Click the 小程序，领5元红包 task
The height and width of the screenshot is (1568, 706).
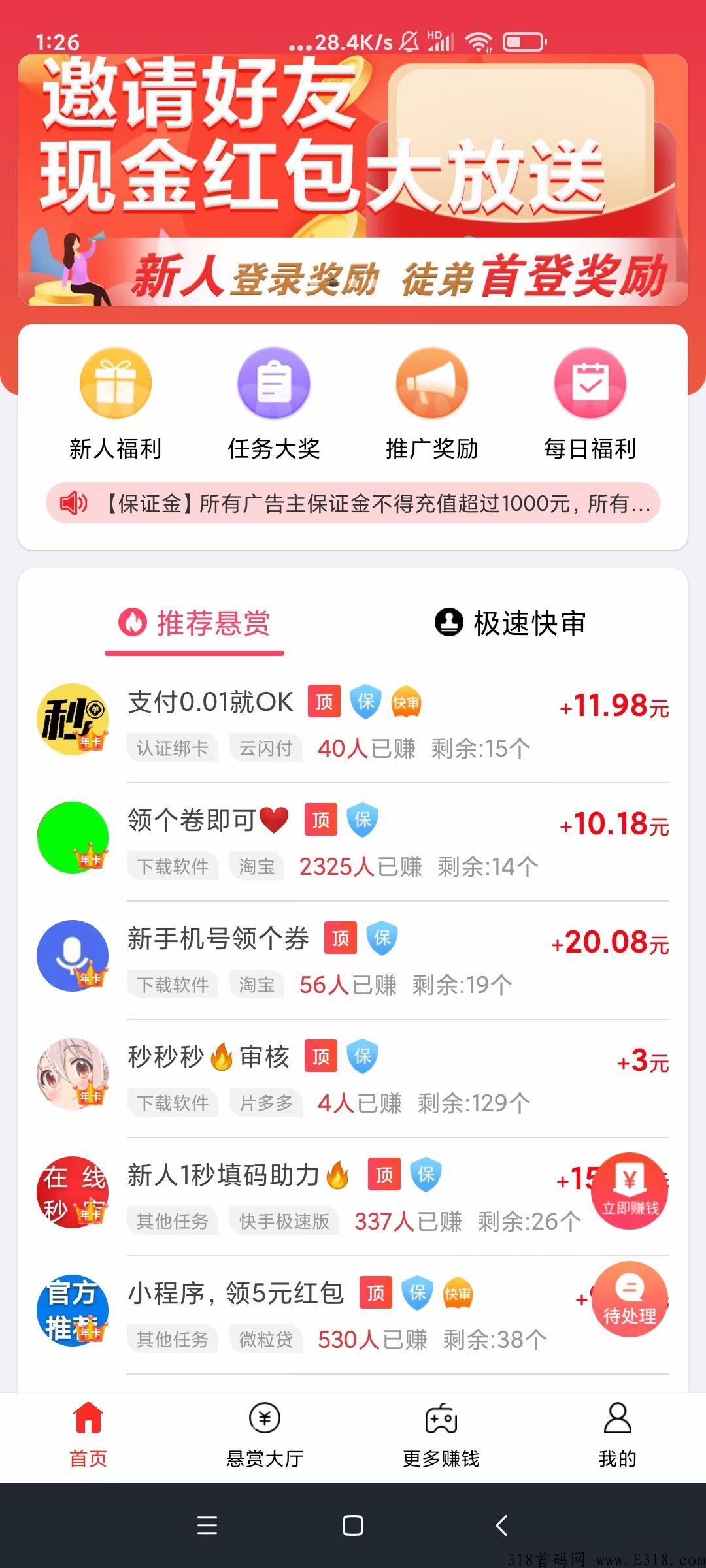[235, 1296]
